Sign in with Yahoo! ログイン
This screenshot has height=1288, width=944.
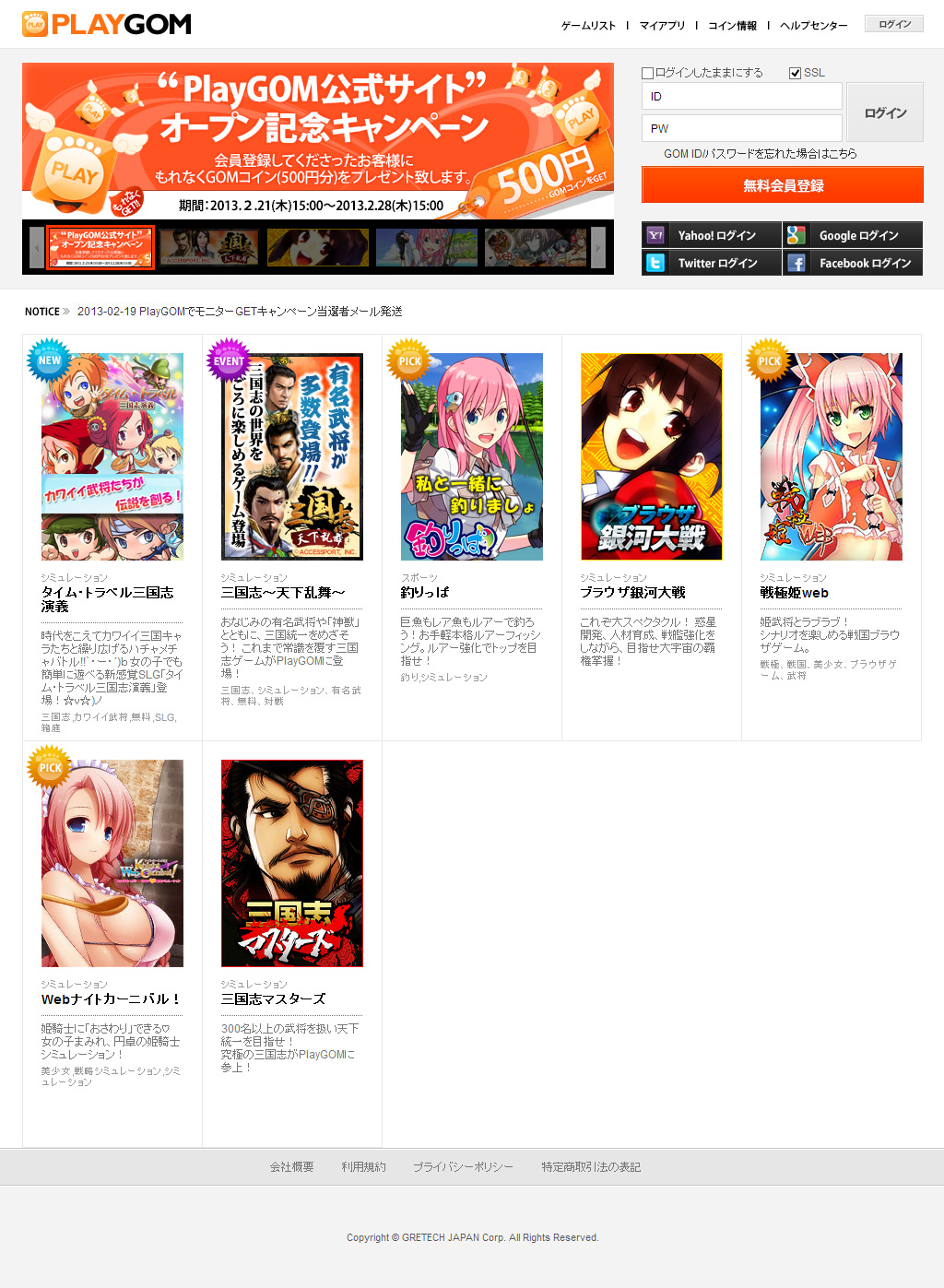pos(712,235)
